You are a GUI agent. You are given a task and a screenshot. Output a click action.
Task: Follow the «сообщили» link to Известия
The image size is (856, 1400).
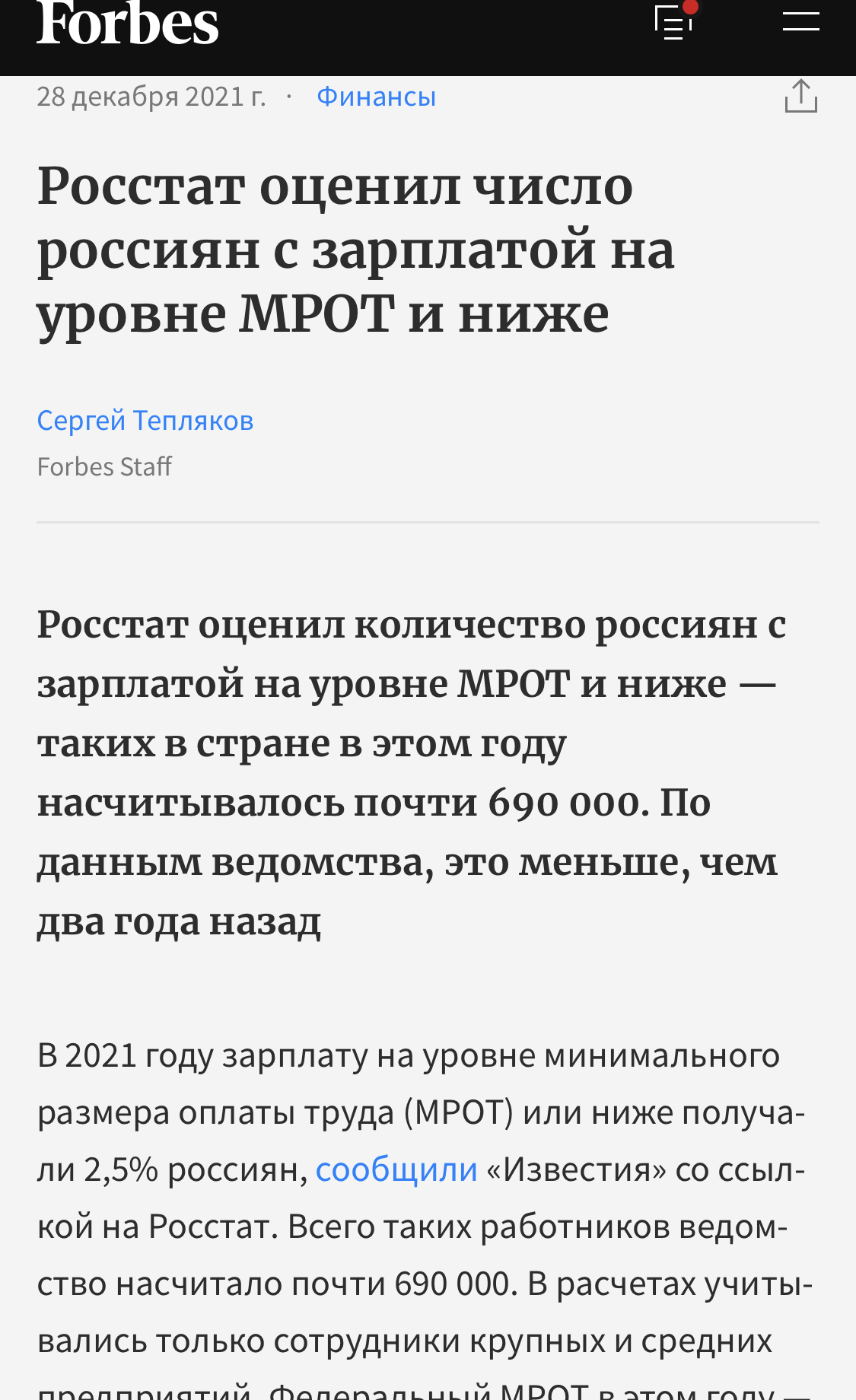(396, 1170)
